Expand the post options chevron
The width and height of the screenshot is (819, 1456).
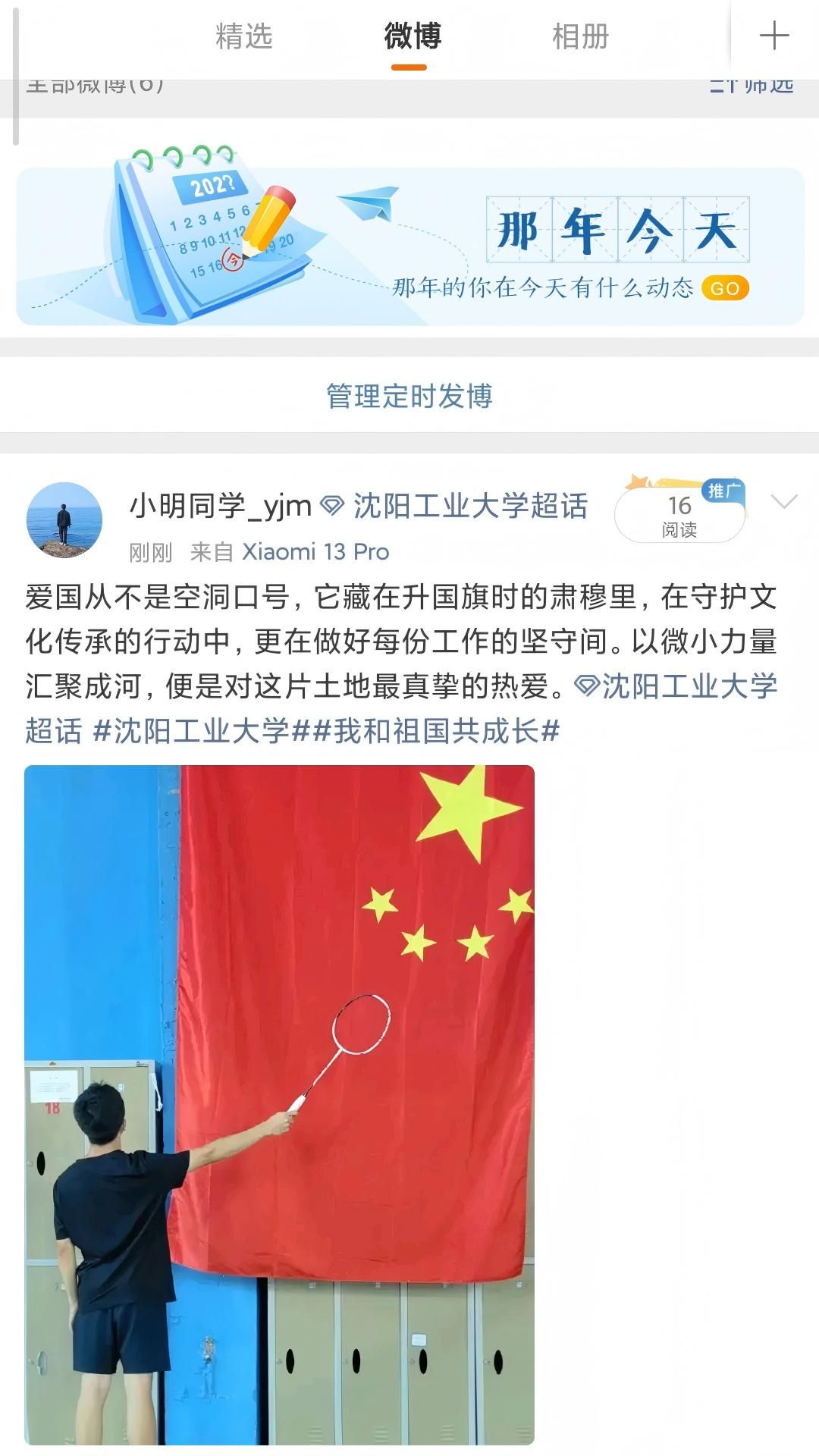pyautogui.click(x=783, y=501)
